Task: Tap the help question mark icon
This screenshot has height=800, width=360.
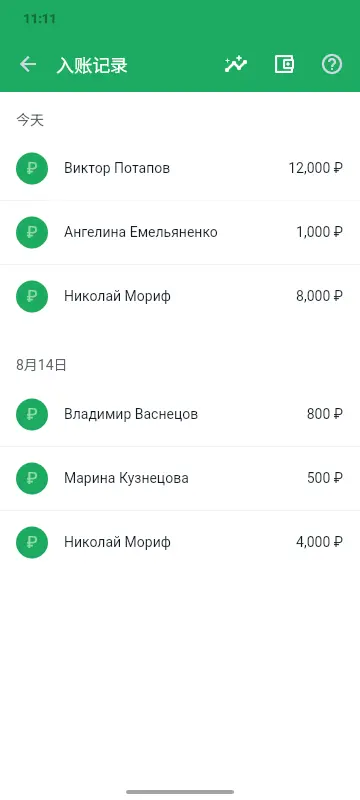Action: (x=332, y=65)
